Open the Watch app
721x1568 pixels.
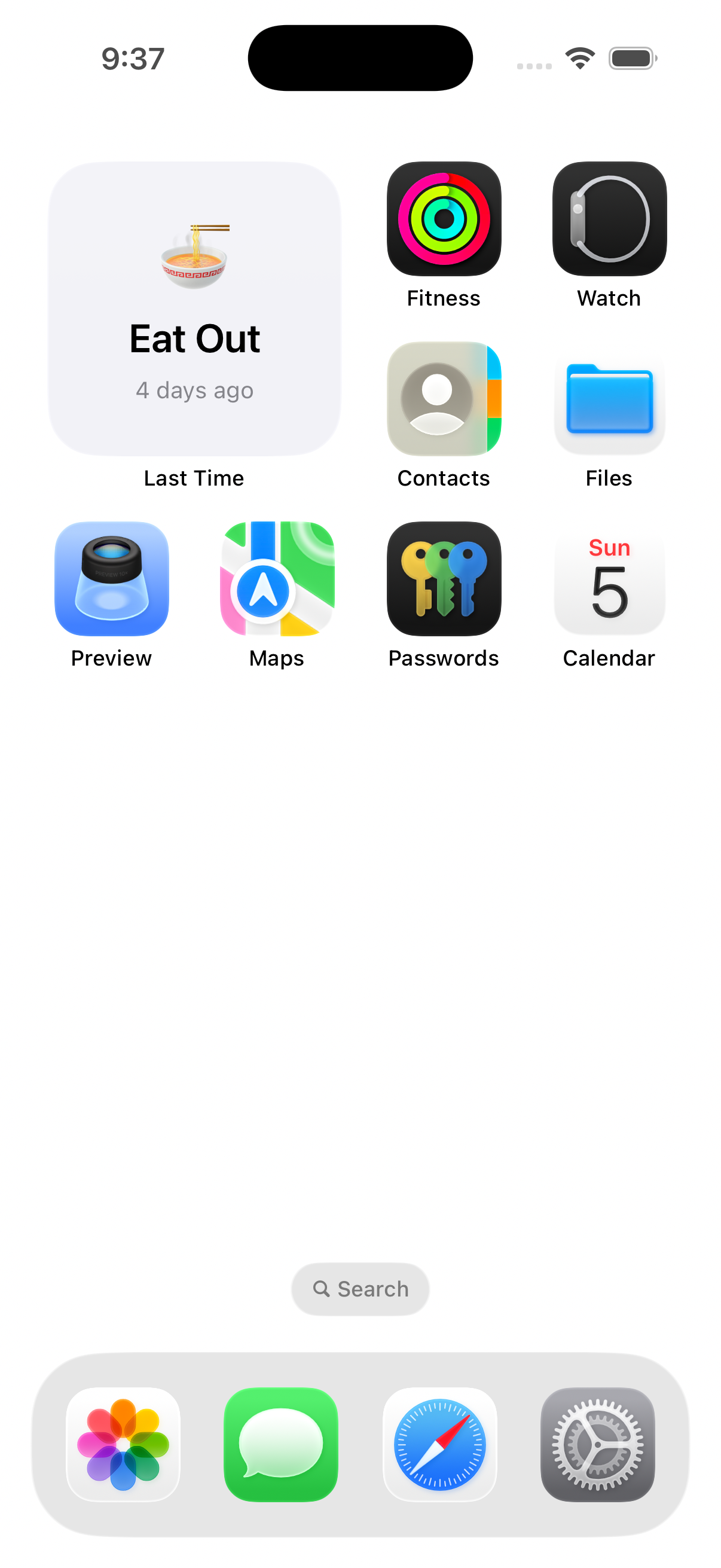click(608, 218)
